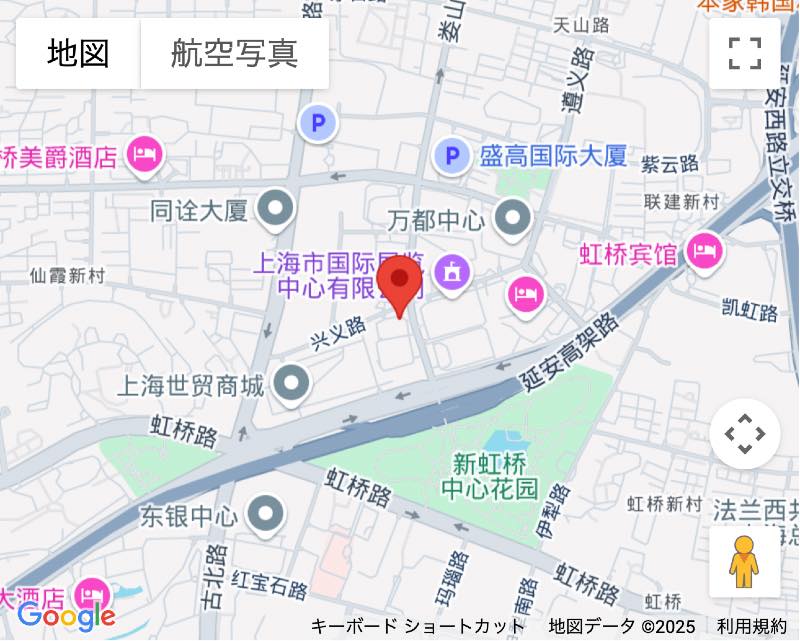Enter fullscreen map view
800x641 pixels.
[745, 53]
